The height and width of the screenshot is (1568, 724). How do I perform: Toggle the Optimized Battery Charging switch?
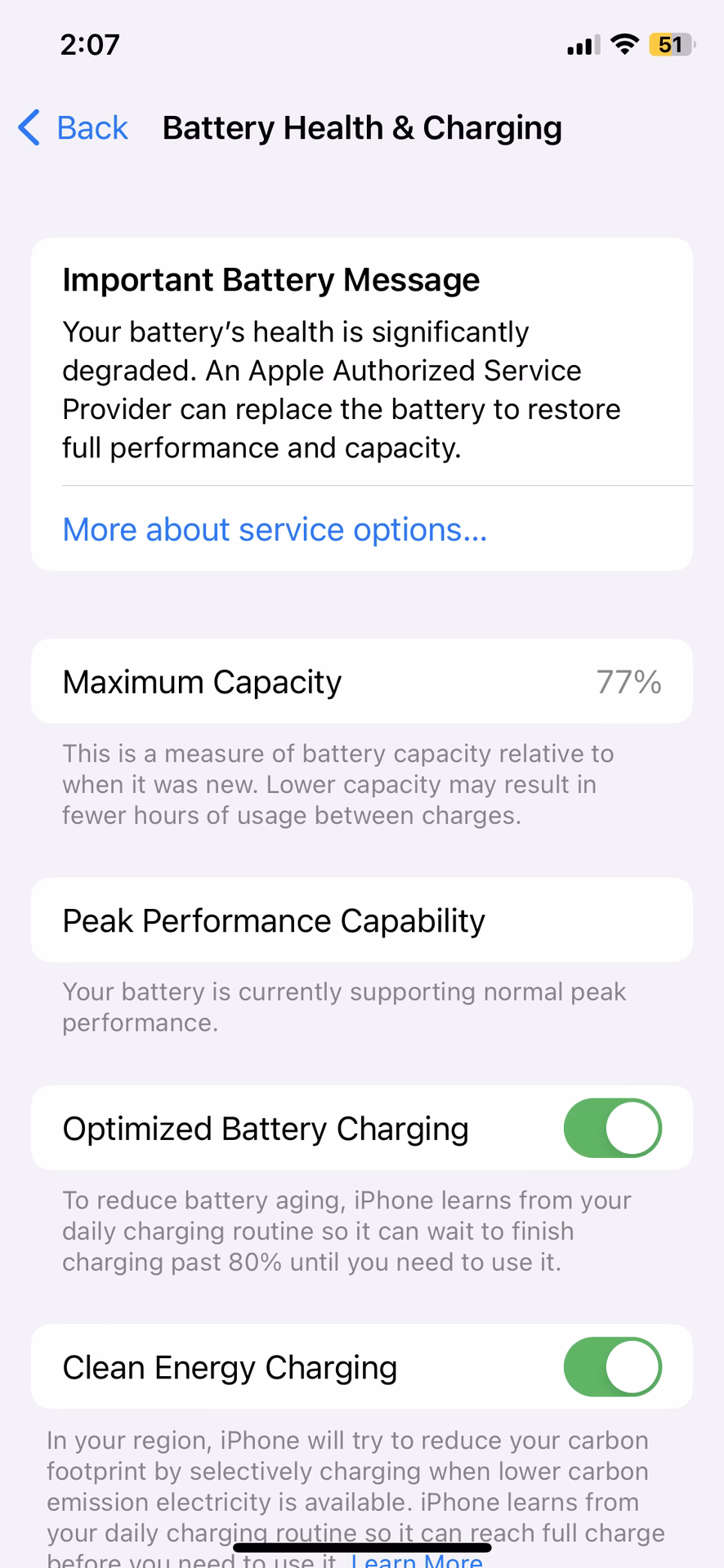click(x=612, y=1128)
